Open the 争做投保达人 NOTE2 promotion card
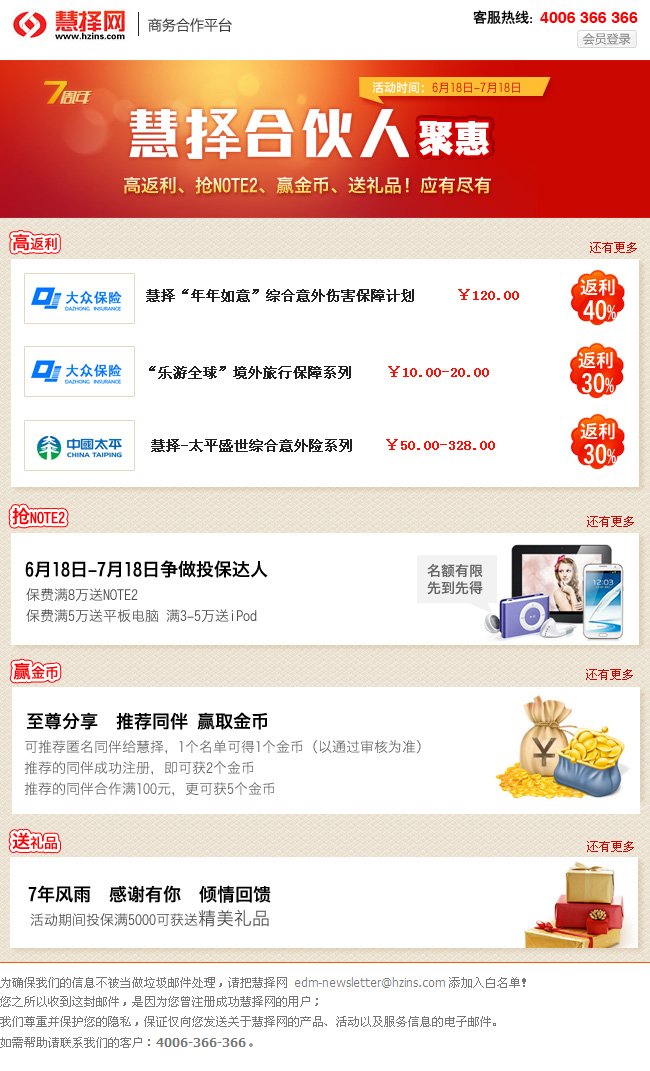Image resolution: width=650 pixels, height=1071 pixels. pyautogui.click(x=324, y=588)
